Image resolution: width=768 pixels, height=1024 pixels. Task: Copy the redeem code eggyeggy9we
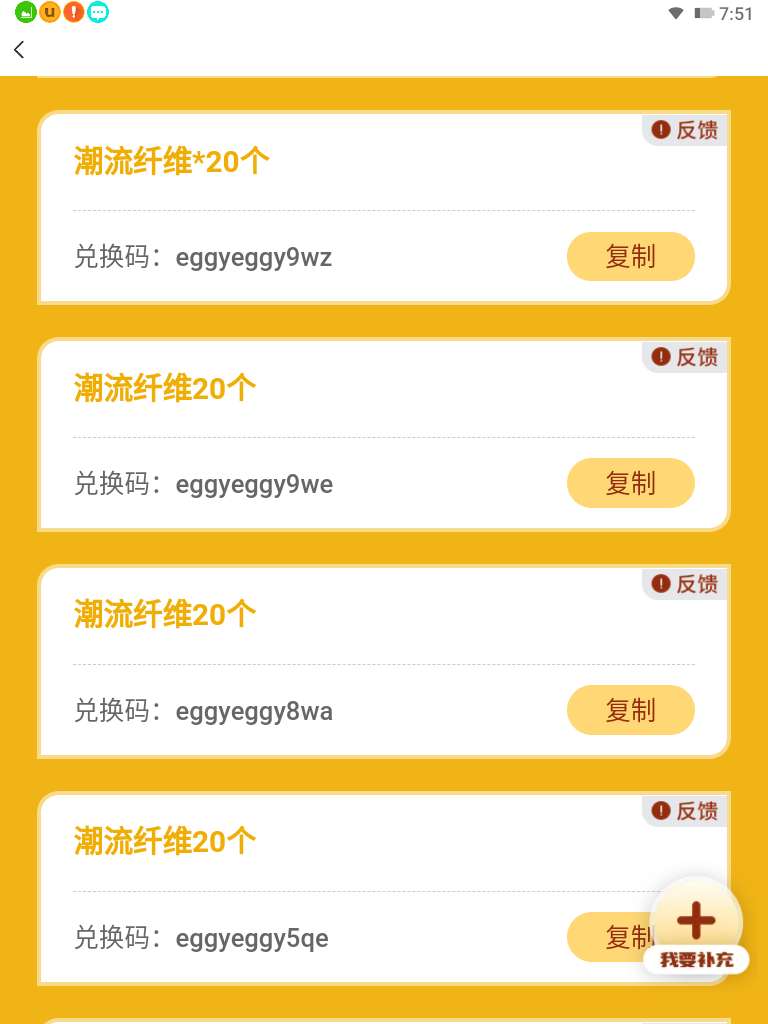[630, 483]
